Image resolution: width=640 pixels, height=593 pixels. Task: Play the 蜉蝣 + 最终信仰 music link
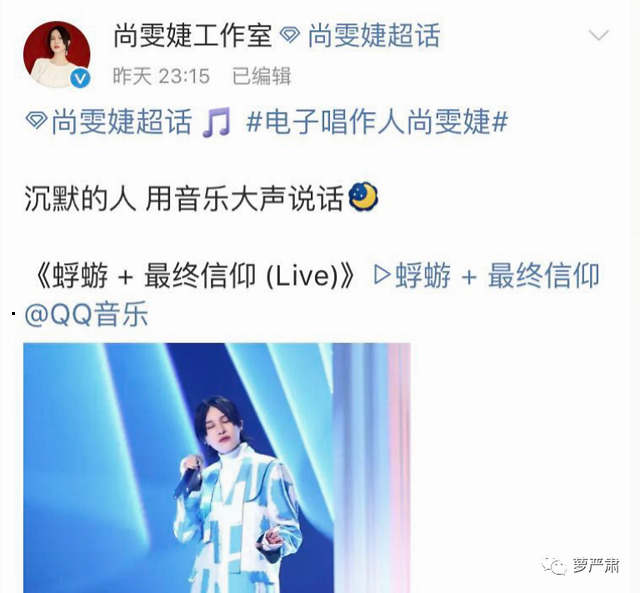pos(486,276)
